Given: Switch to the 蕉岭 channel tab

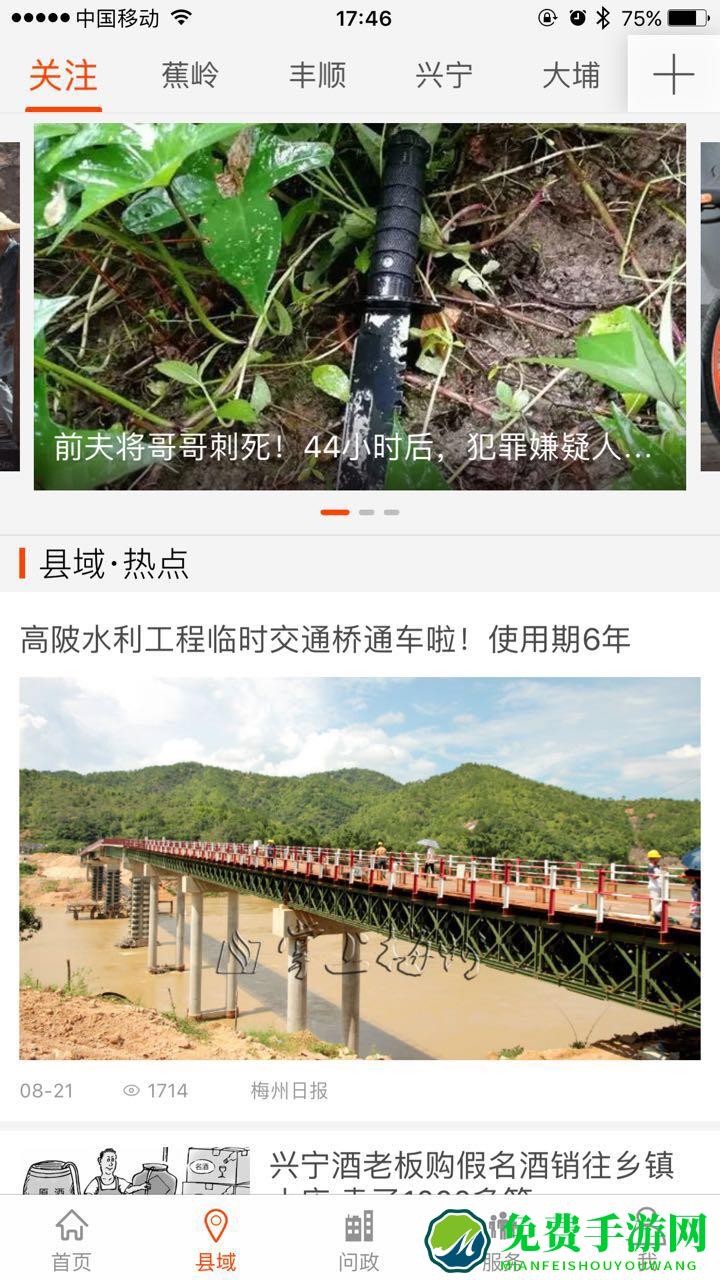Looking at the screenshot, I should click(190, 75).
